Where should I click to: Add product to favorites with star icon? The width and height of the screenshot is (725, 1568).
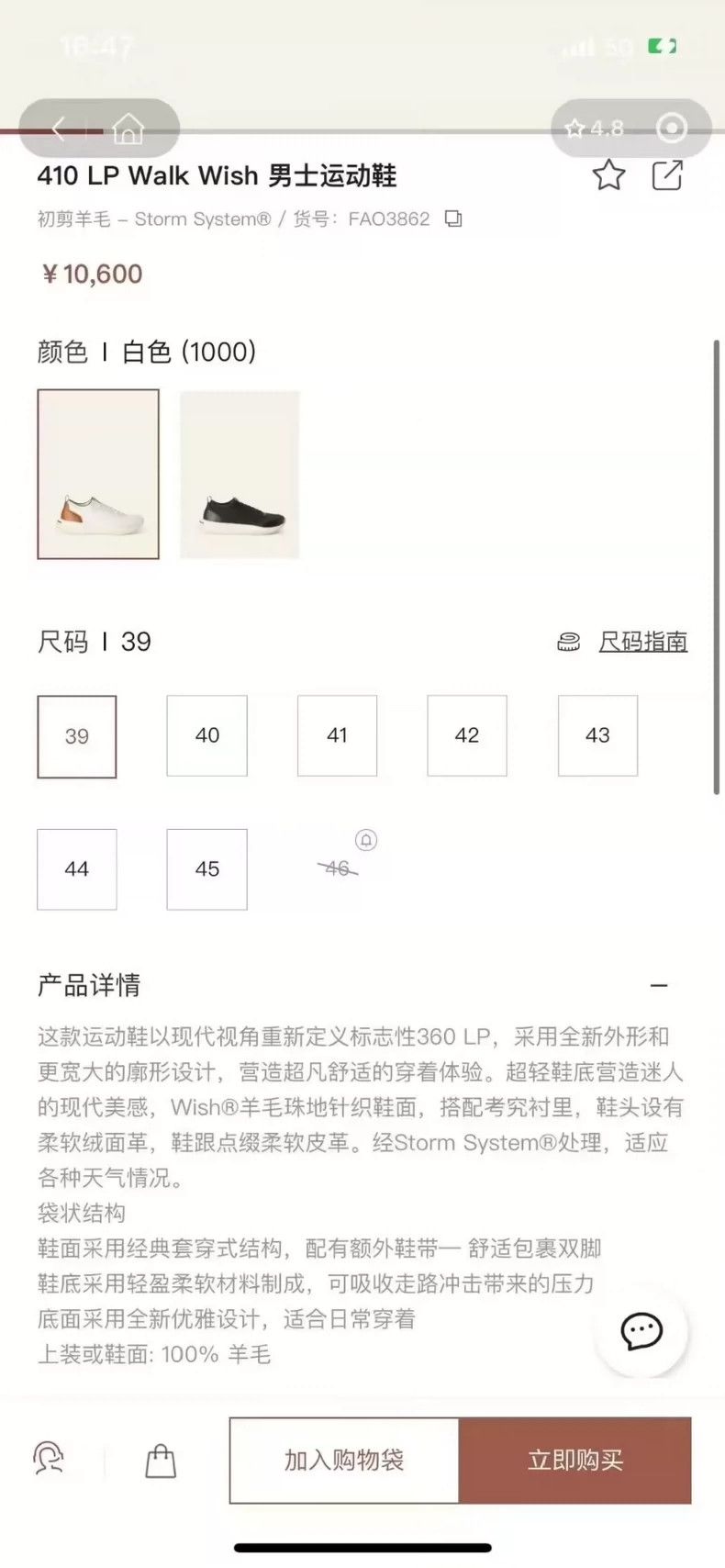pyautogui.click(x=608, y=174)
